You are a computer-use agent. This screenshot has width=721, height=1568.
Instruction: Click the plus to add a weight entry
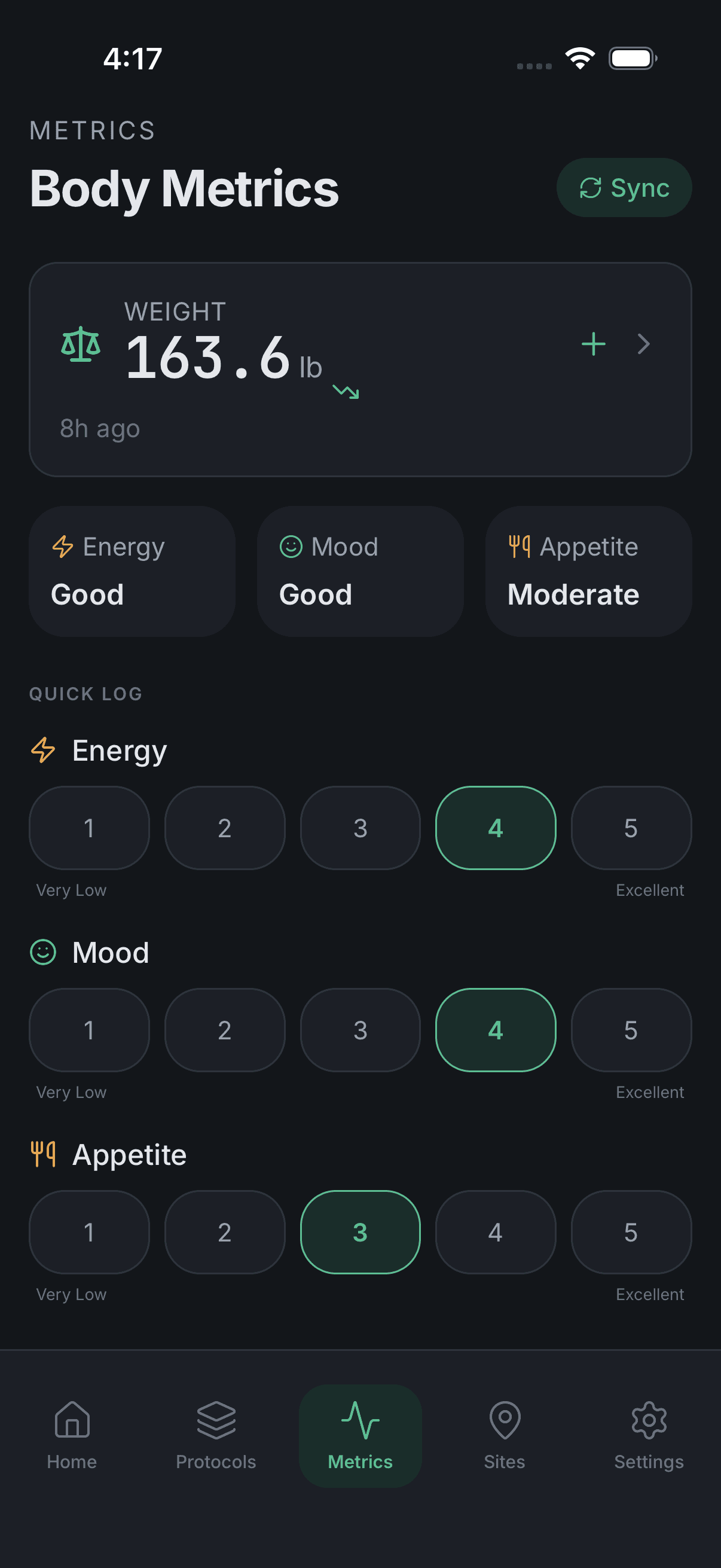[593, 344]
